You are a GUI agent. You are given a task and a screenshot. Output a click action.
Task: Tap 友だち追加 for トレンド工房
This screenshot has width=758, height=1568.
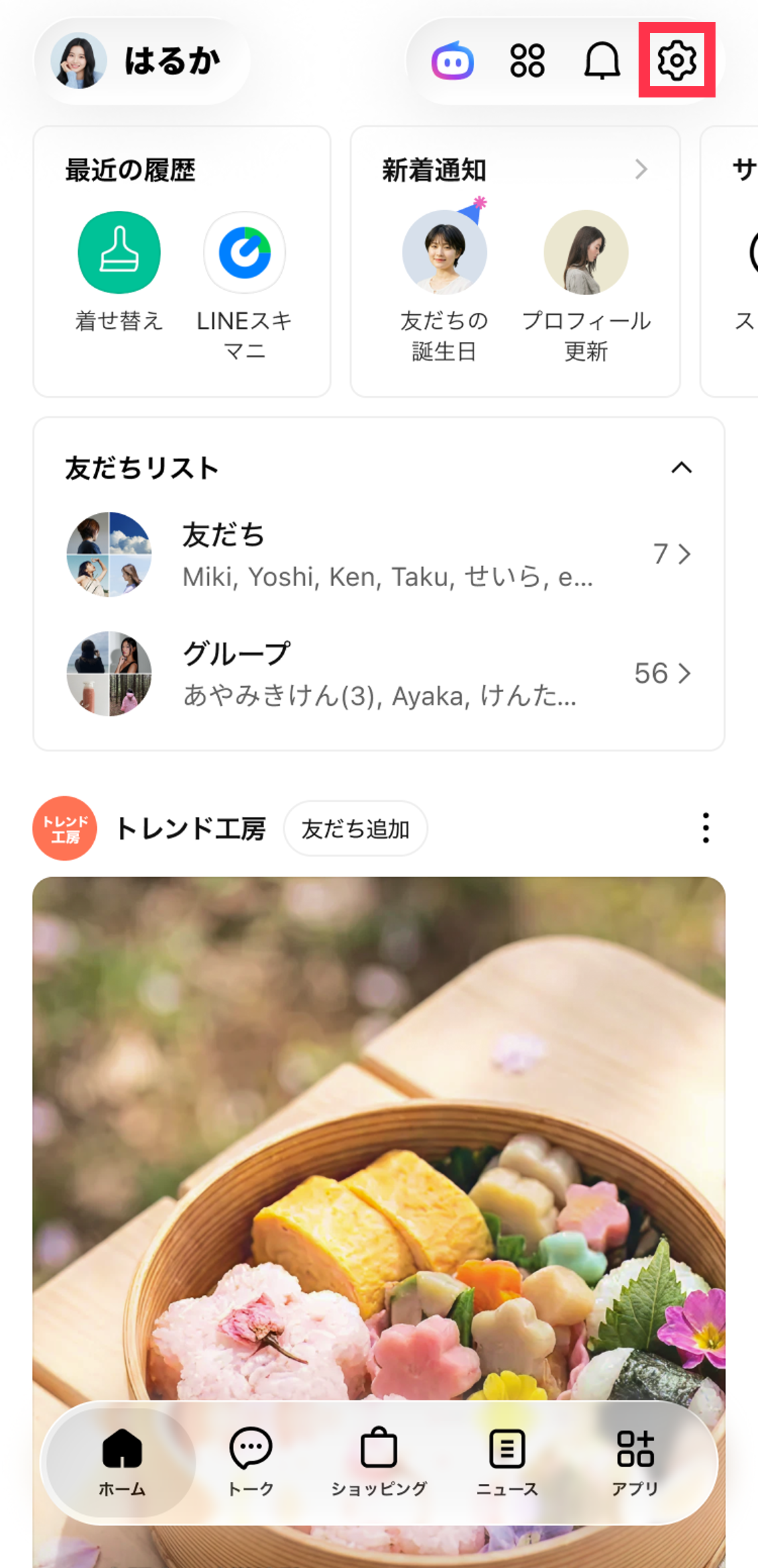click(355, 829)
